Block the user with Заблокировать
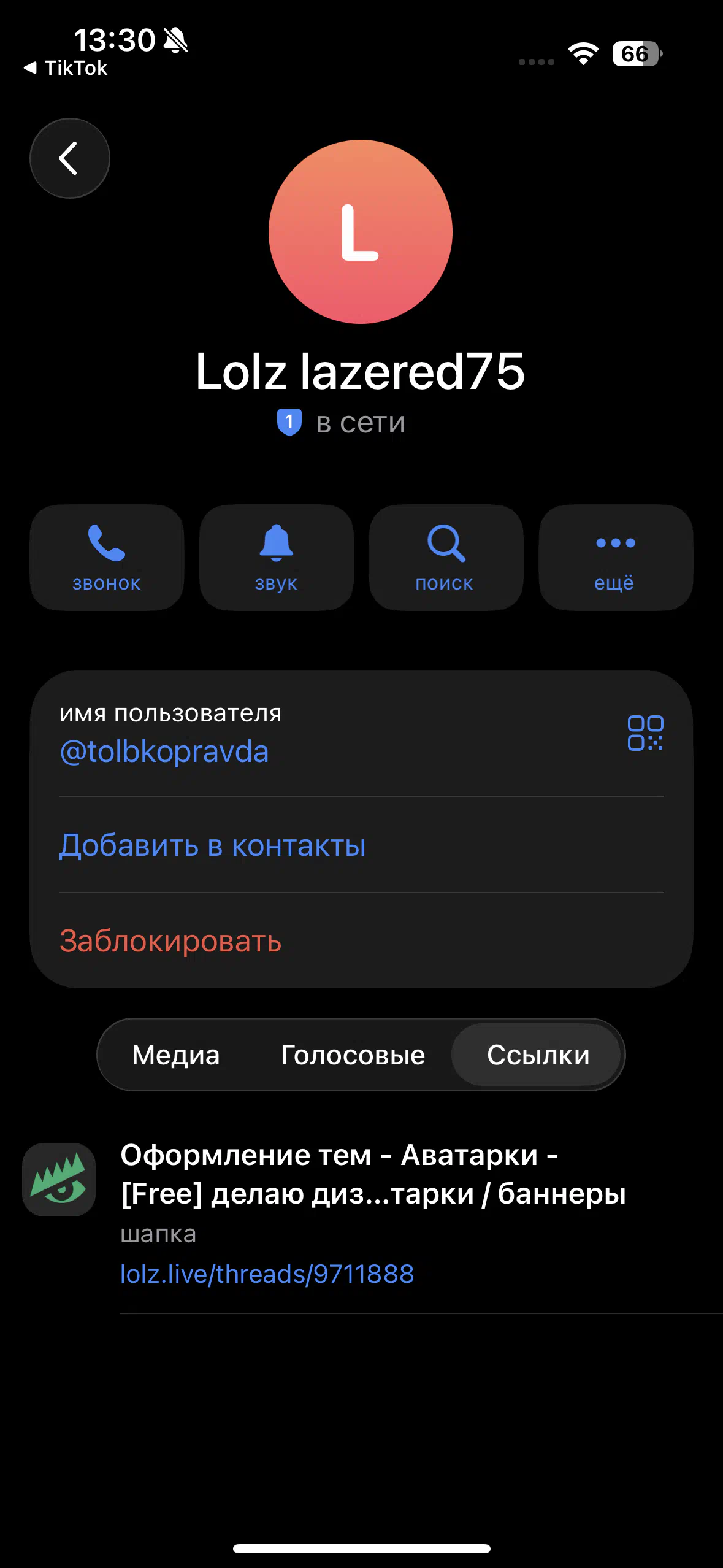 click(x=170, y=941)
